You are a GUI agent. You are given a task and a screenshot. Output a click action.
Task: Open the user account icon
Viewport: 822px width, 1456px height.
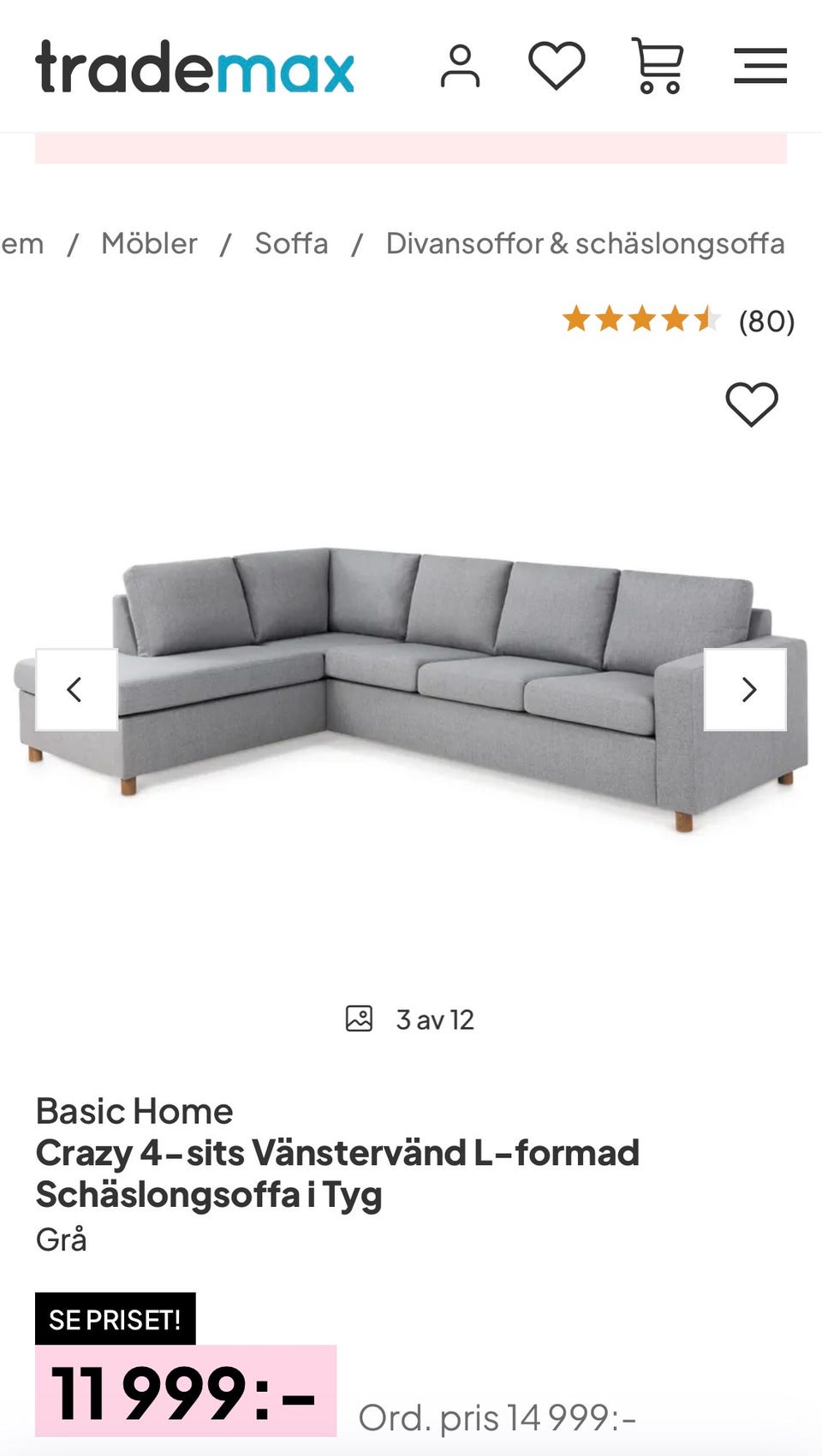pyautogui.click(x=460, y=67)
